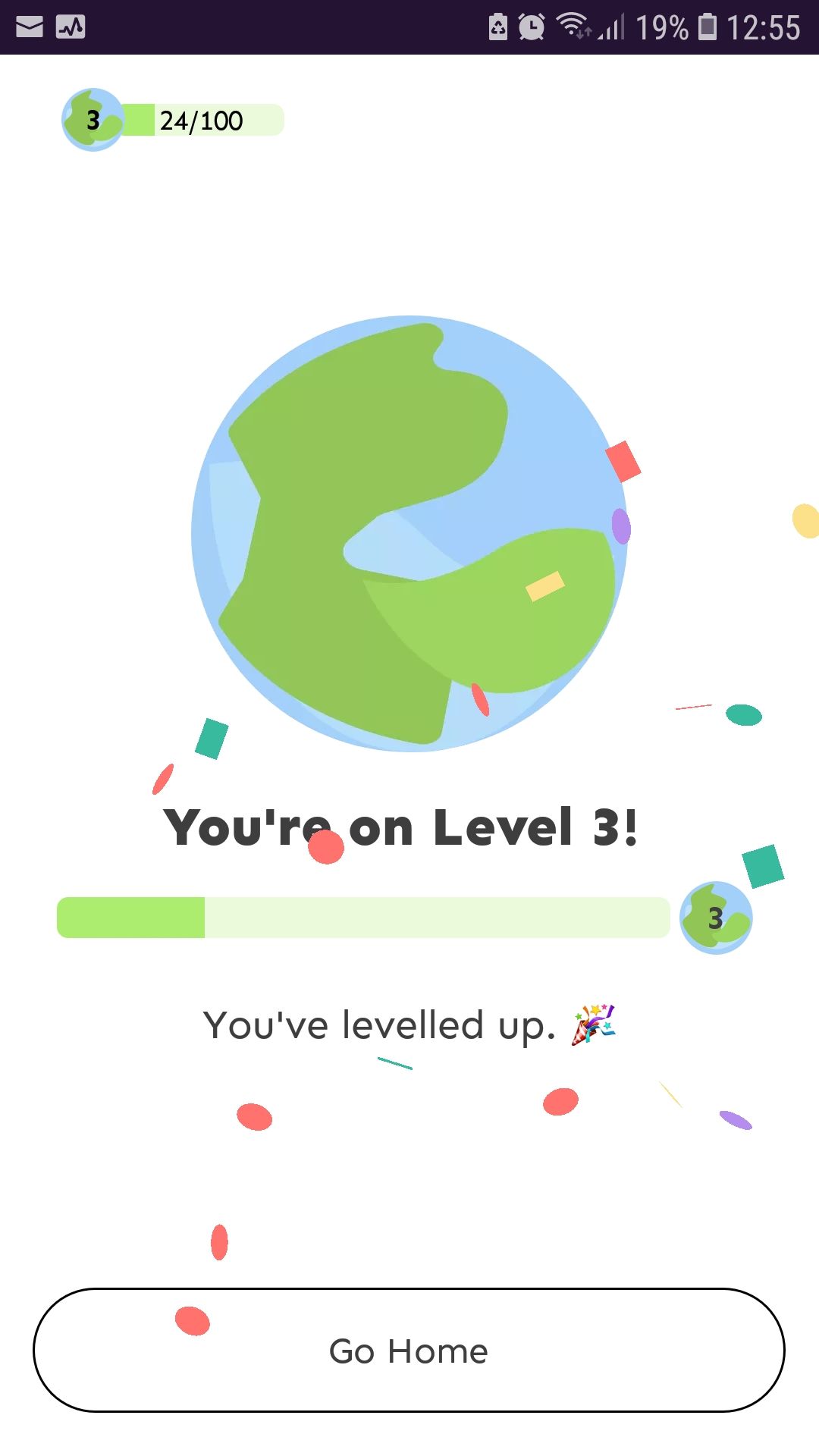Tap the Go Home button
Viewport: 819px width, 1456px height.
click(409, 1351)
